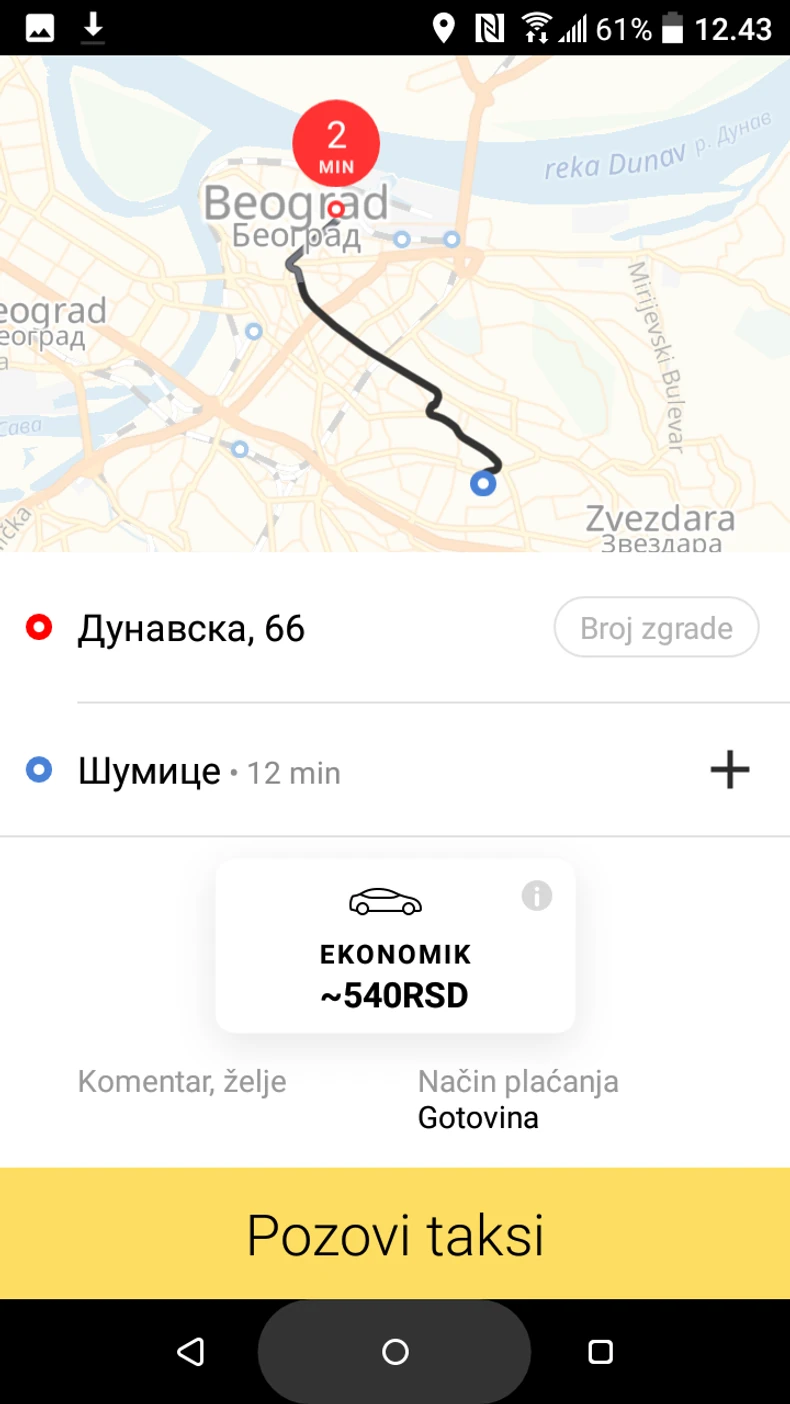790x1404 pixels.
Task: Select the Ekonomik tariff card
Action: coord(395,945)
